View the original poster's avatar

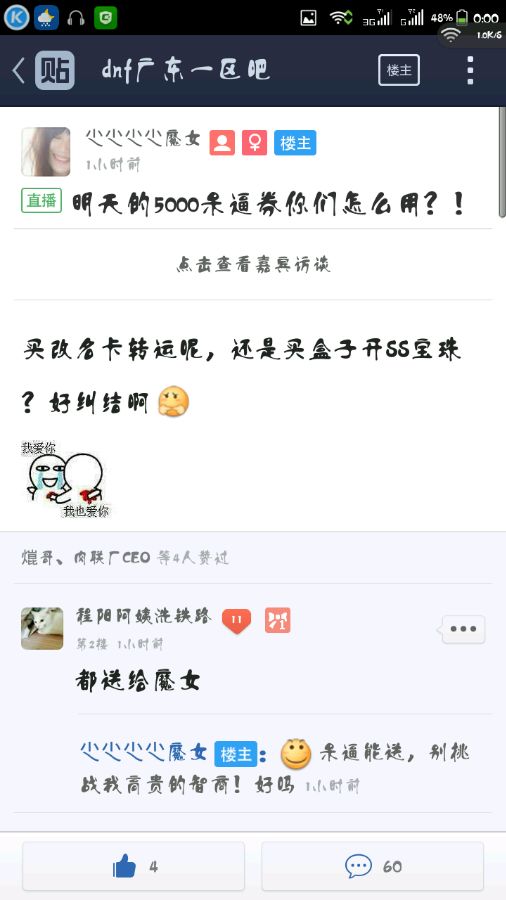tap(46, 152)
